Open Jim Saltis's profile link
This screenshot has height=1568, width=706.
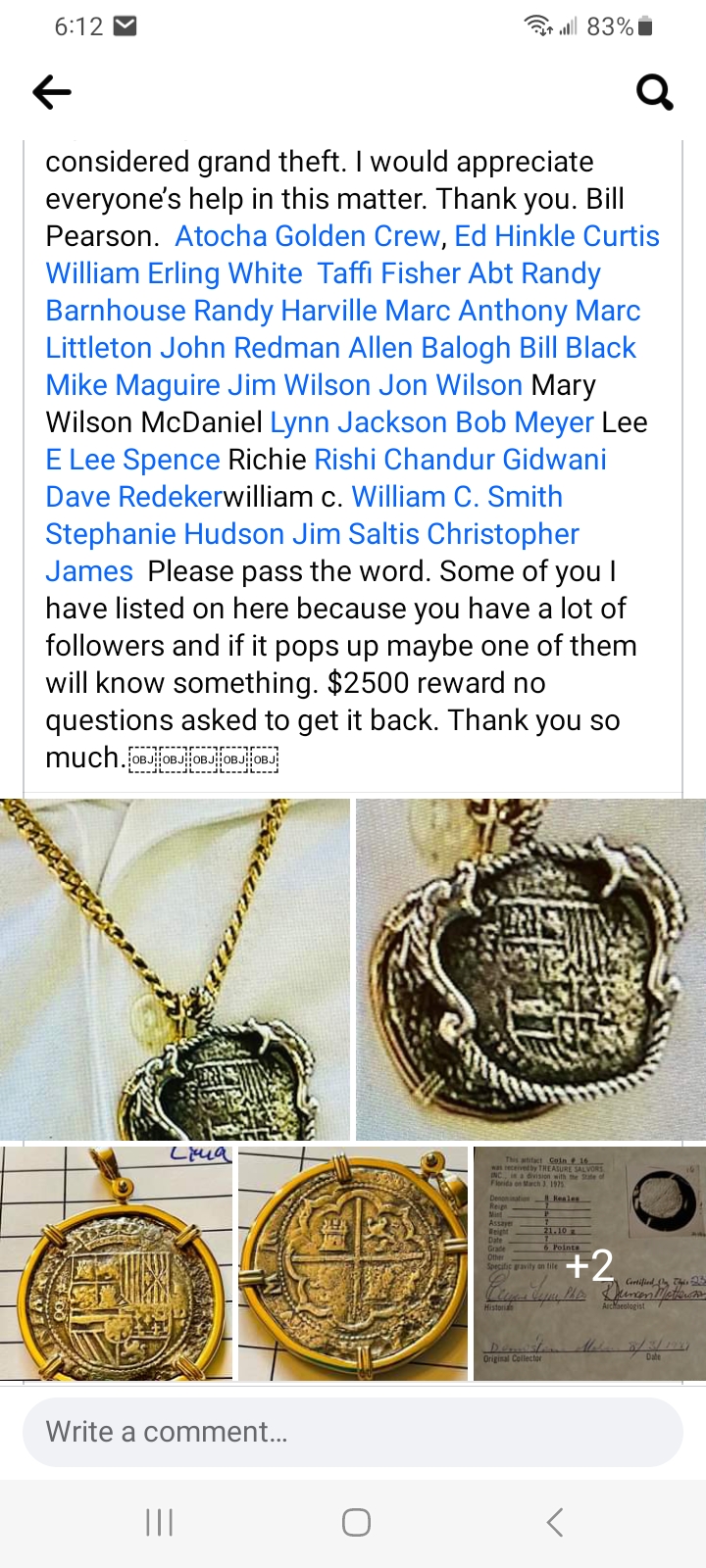pyautogui.click(x=356, y=534)
